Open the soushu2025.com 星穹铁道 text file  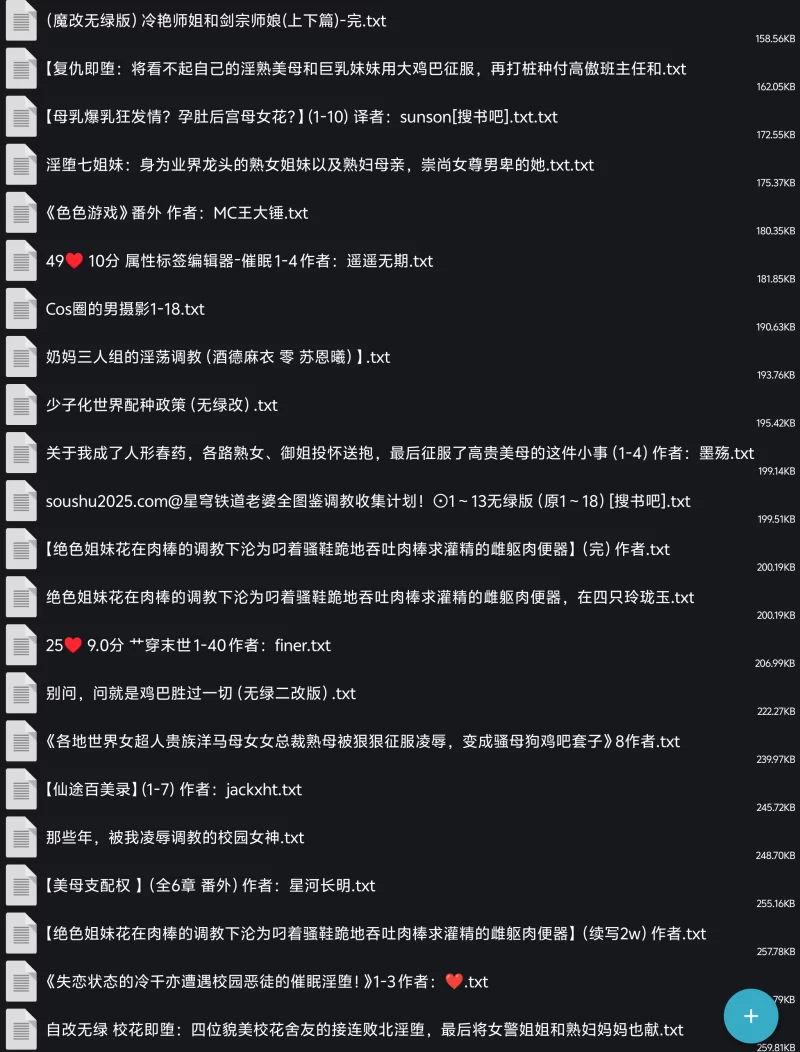368,501
